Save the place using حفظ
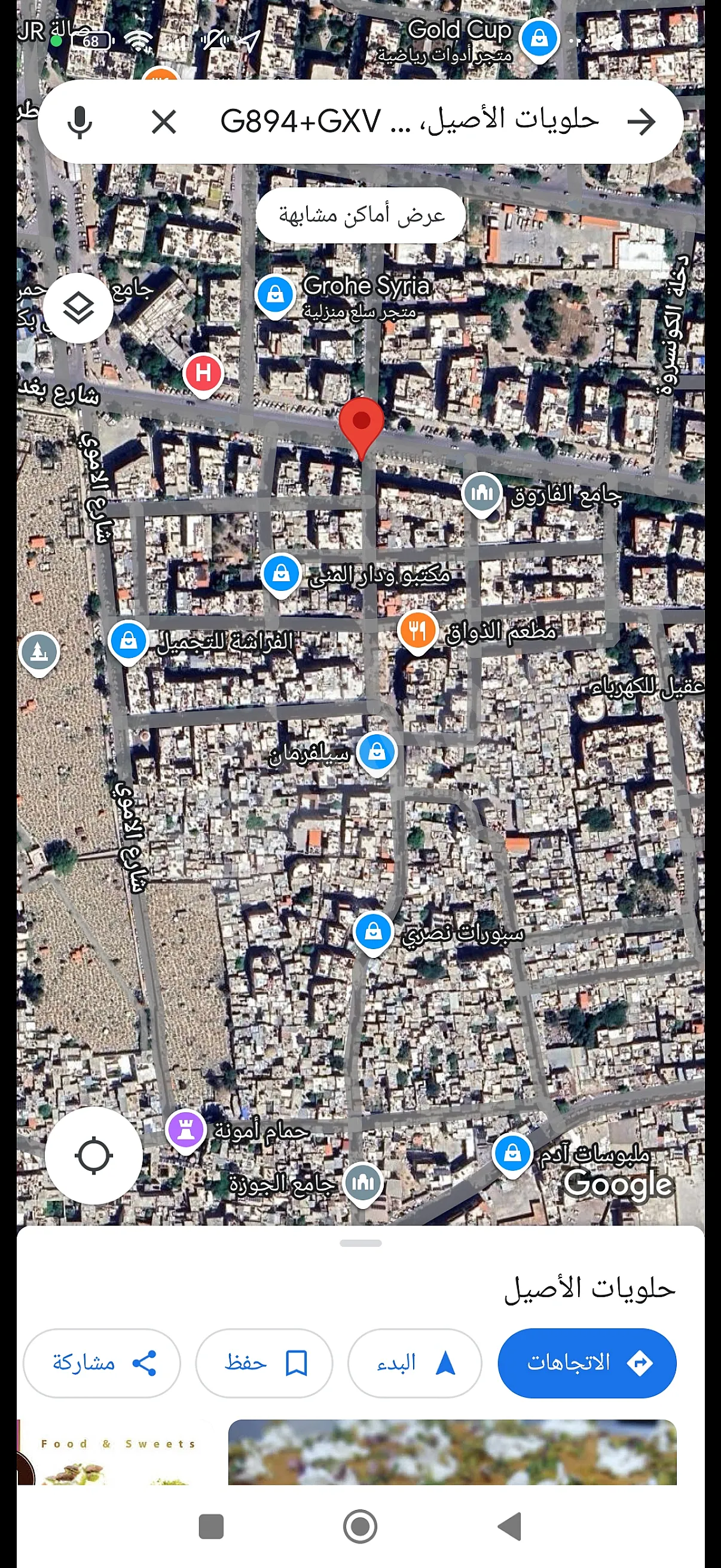 click(264, 1363)
